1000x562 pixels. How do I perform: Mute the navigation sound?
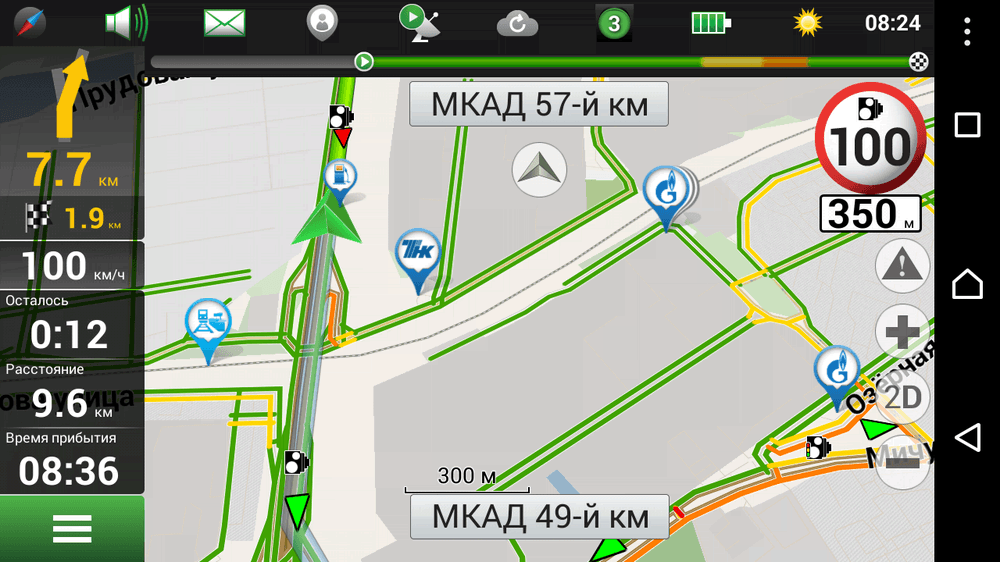coord(127,22)
